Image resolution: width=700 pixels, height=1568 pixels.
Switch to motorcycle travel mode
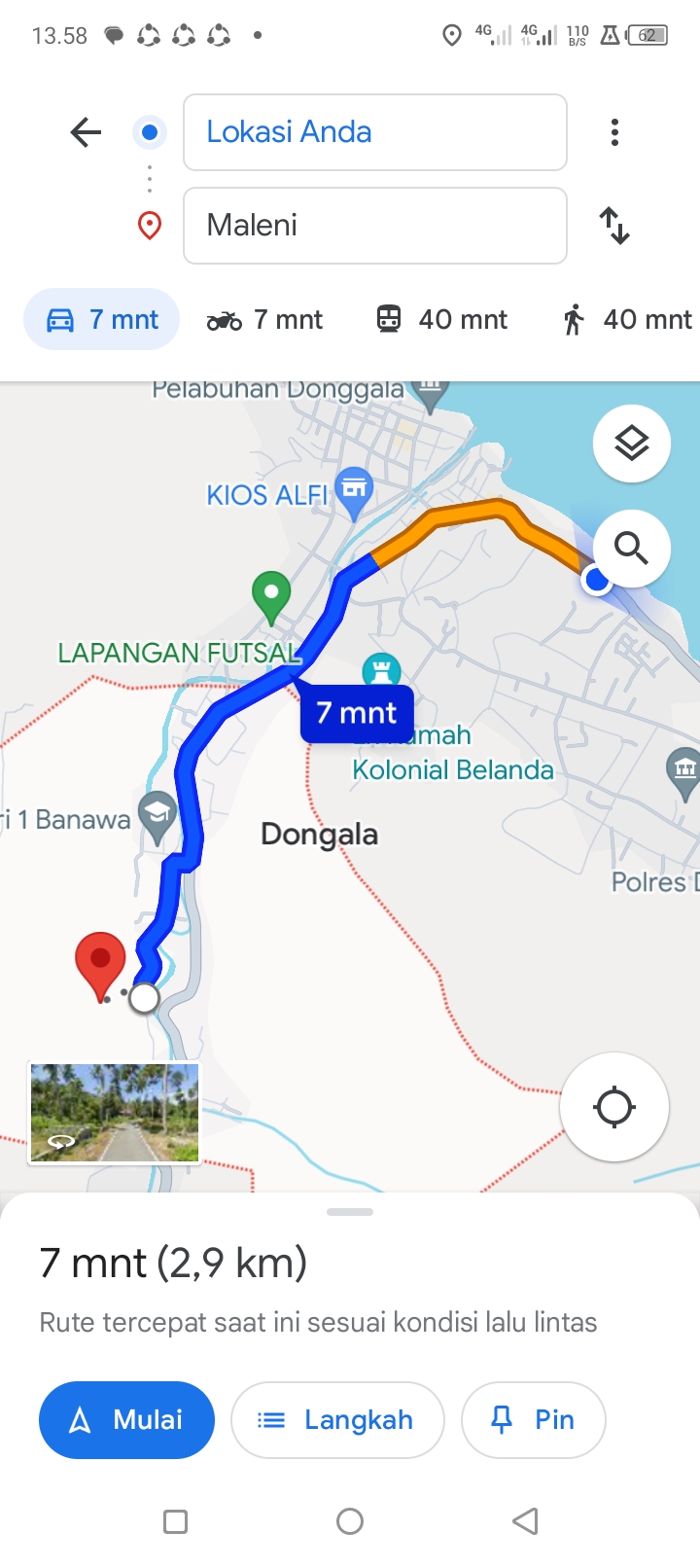[x=264, y=319]
